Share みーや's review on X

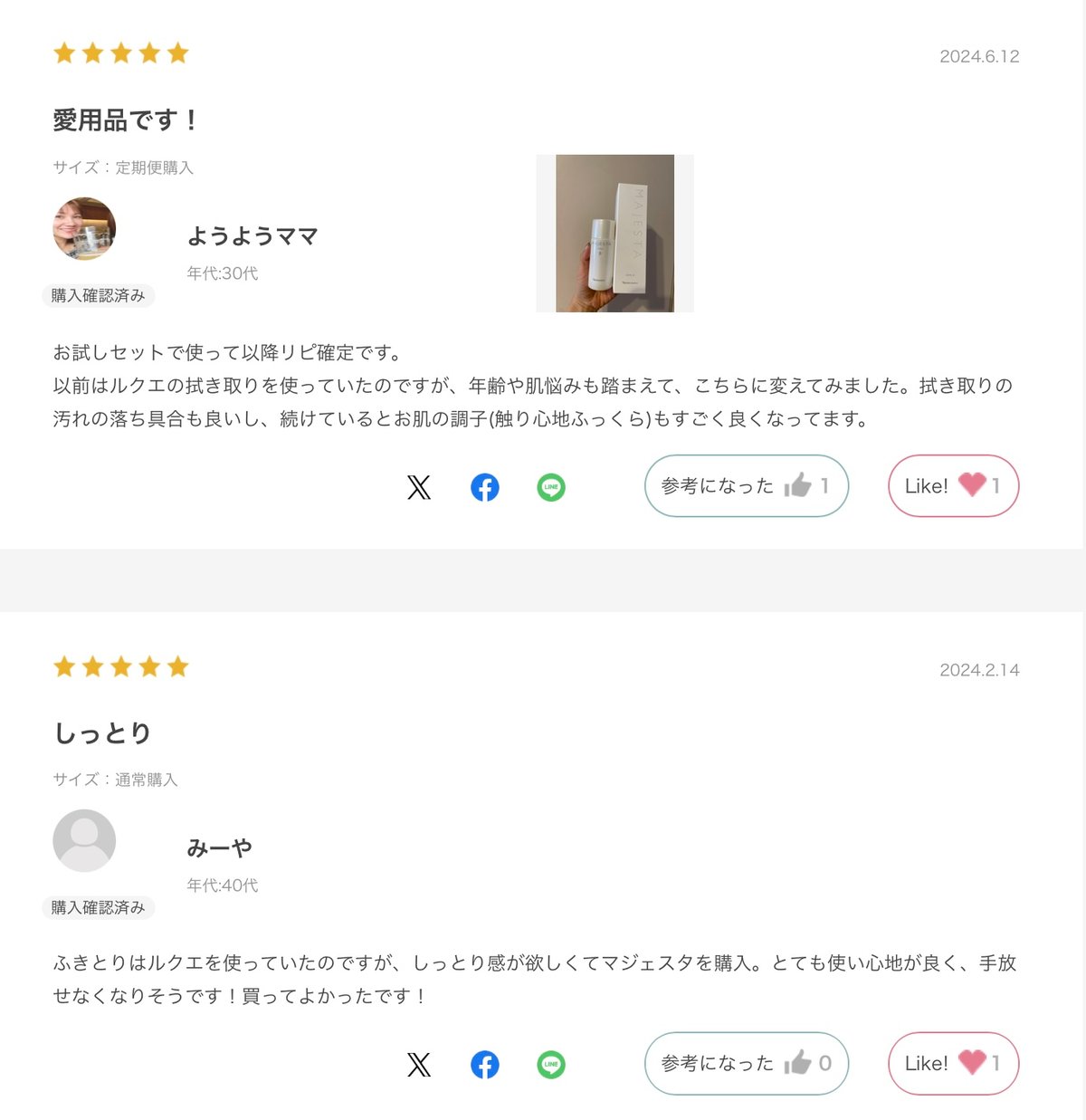click(419, 1064)
